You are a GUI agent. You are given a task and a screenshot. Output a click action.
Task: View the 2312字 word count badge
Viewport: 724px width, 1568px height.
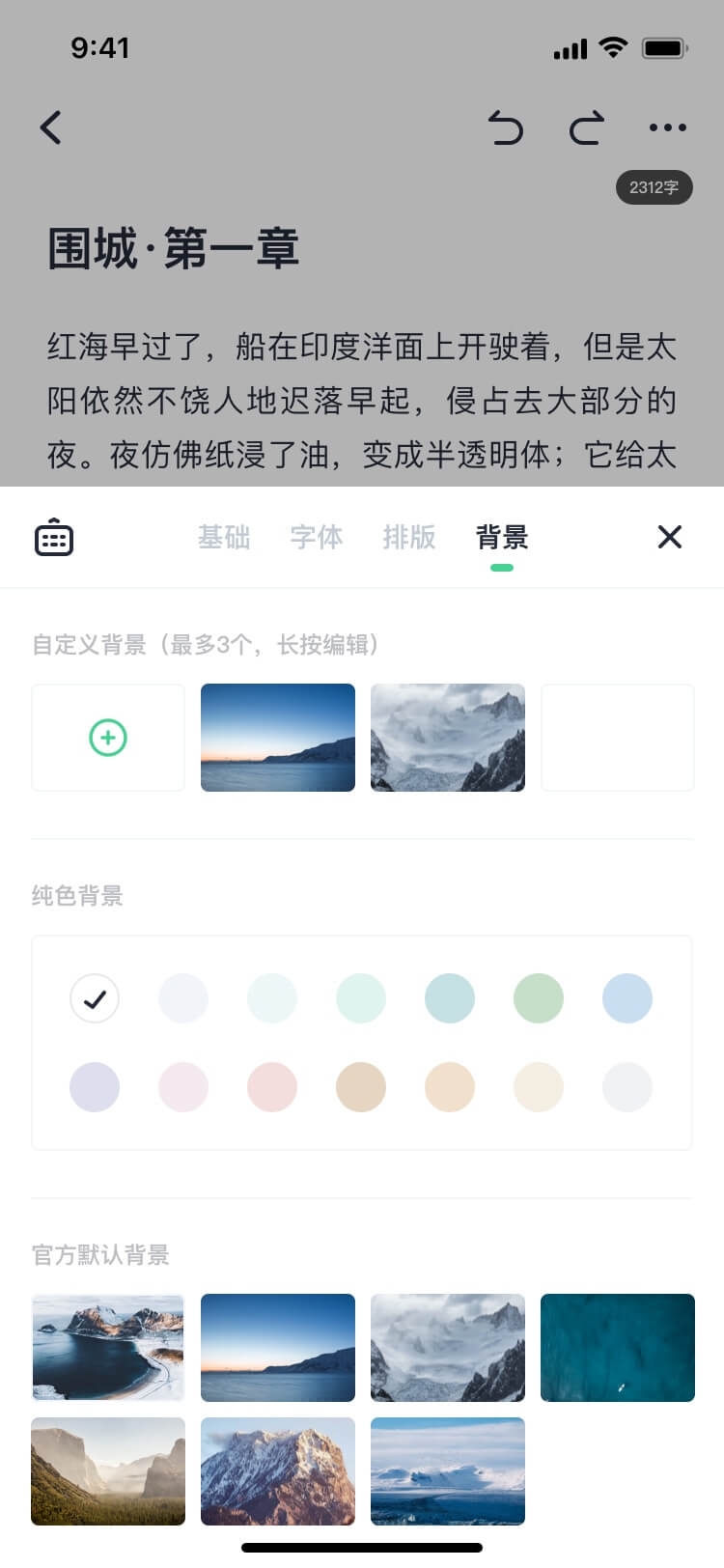(654, 187)
